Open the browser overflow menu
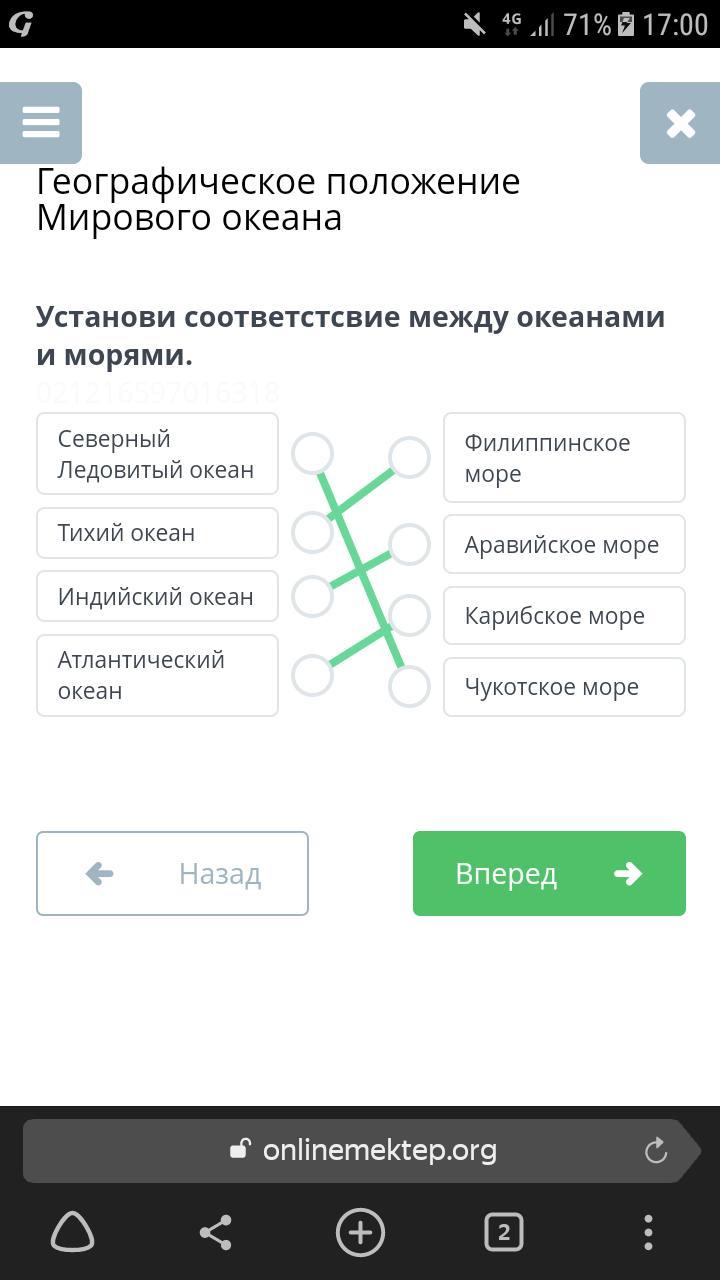 tap(648, 1233)
